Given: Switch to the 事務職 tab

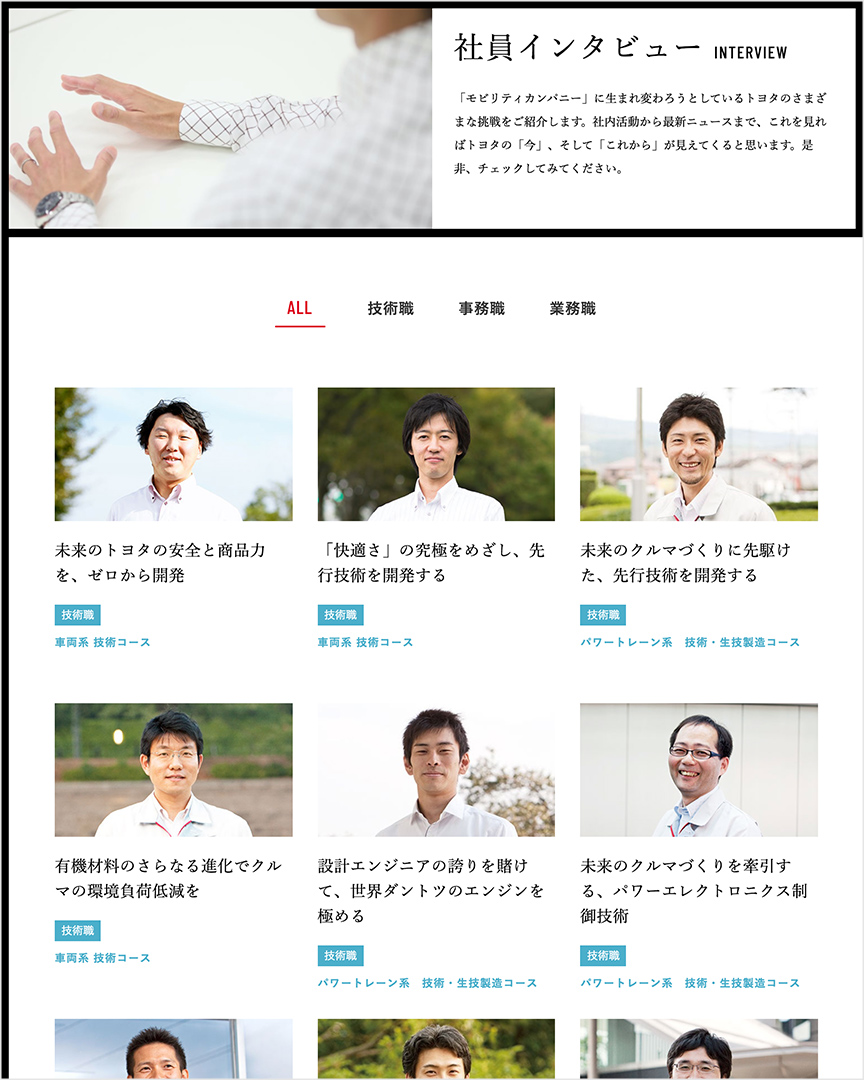Looking at the screenshot, I should tap(481, 309).
